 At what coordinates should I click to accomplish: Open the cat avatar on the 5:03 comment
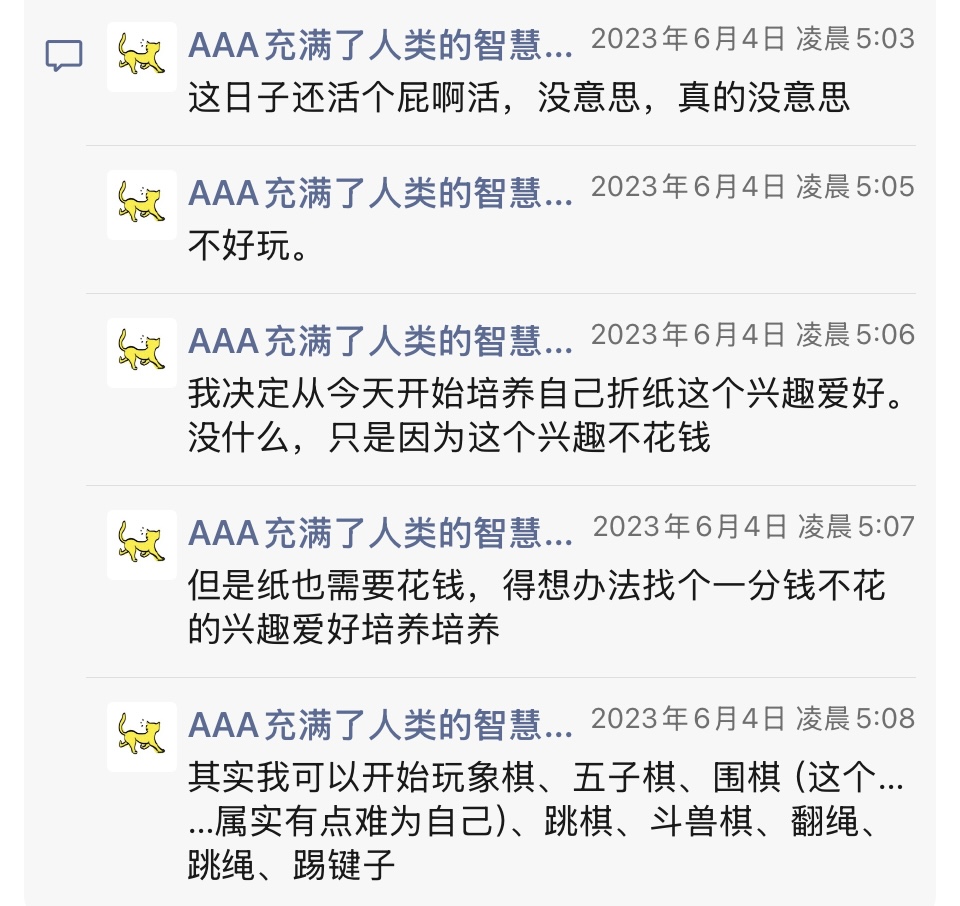(141, 56)
